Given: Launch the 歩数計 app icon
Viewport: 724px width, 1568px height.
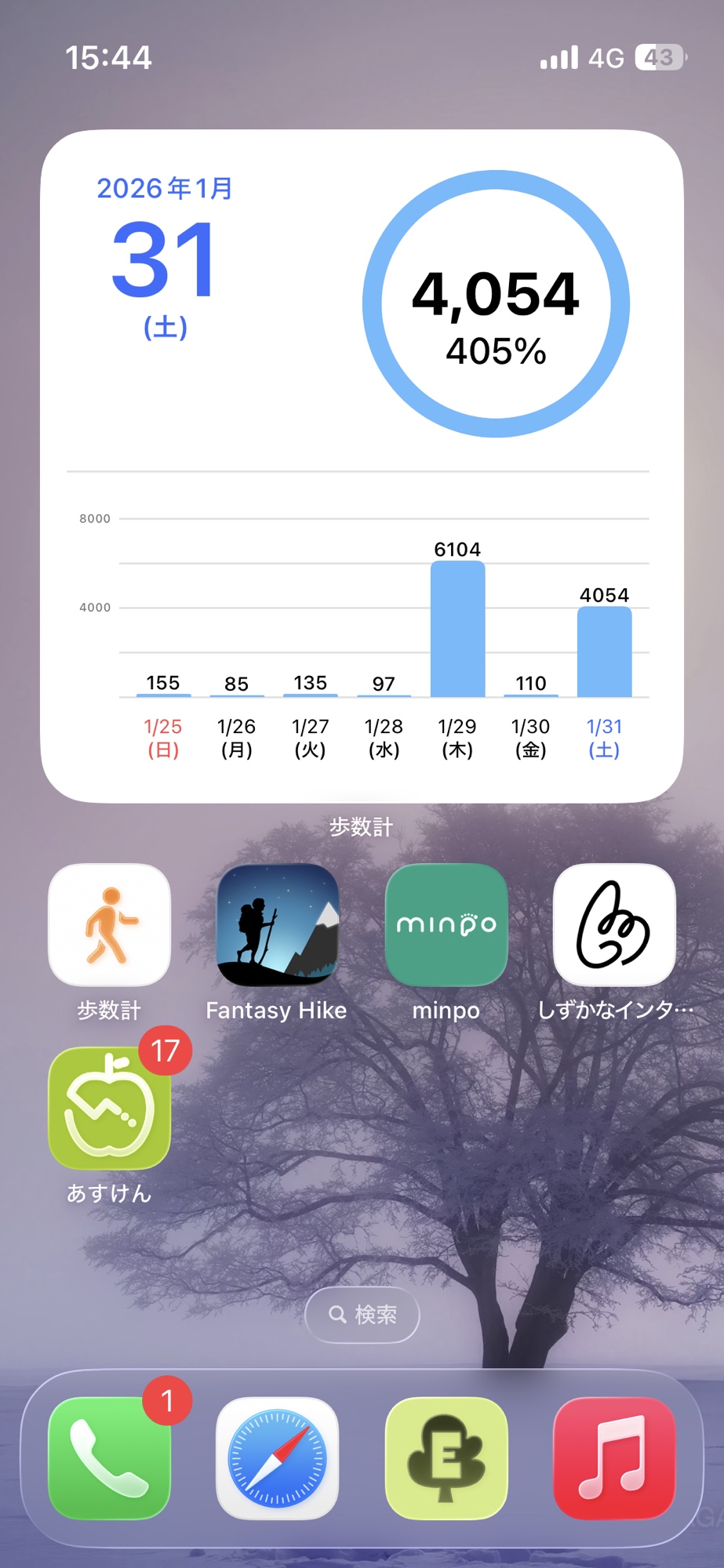Looking at the screenshot, I should [x=109, y=925].
